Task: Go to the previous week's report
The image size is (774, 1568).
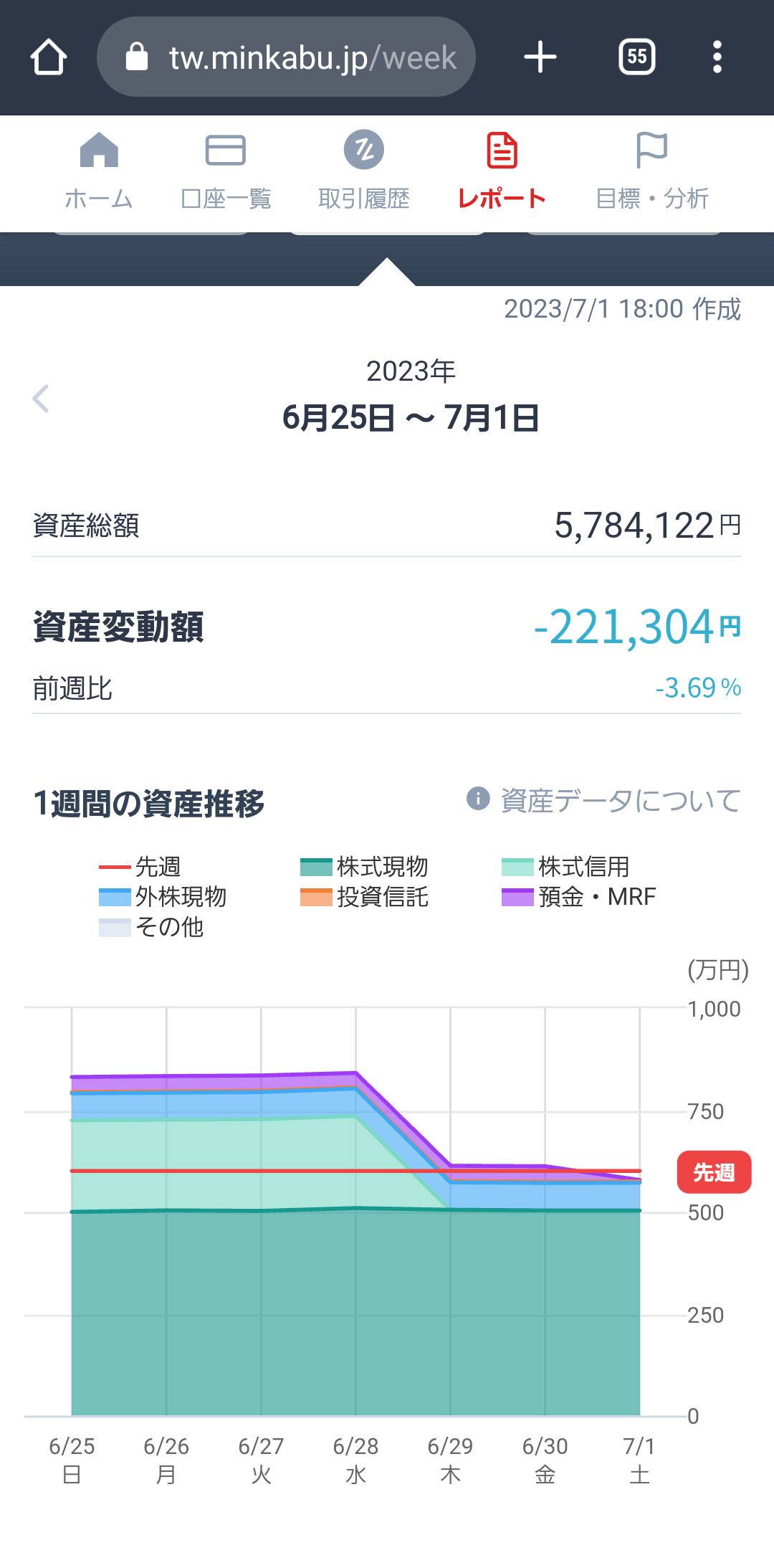Action: 41,399
